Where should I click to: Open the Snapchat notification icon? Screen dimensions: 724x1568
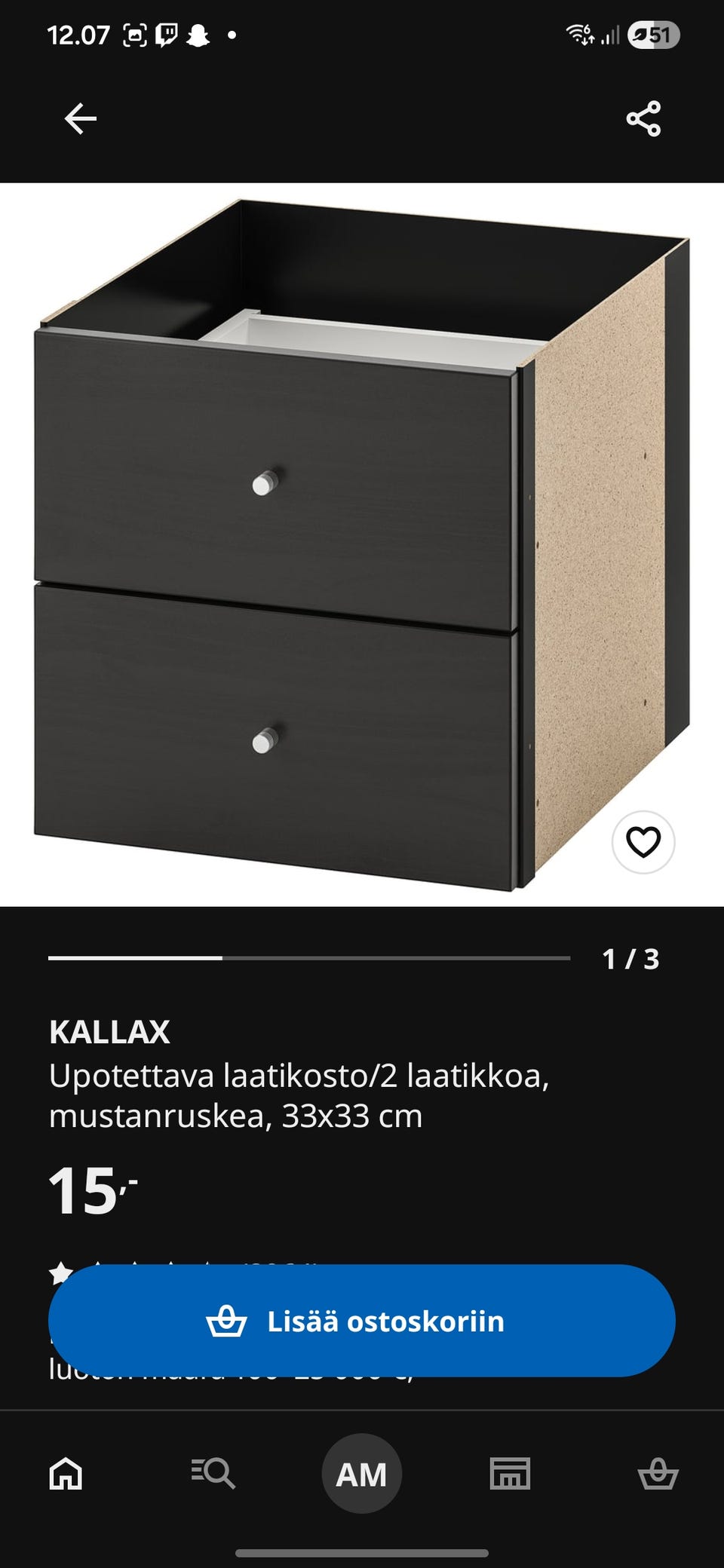pyautogui.click(x=199, y=33)
